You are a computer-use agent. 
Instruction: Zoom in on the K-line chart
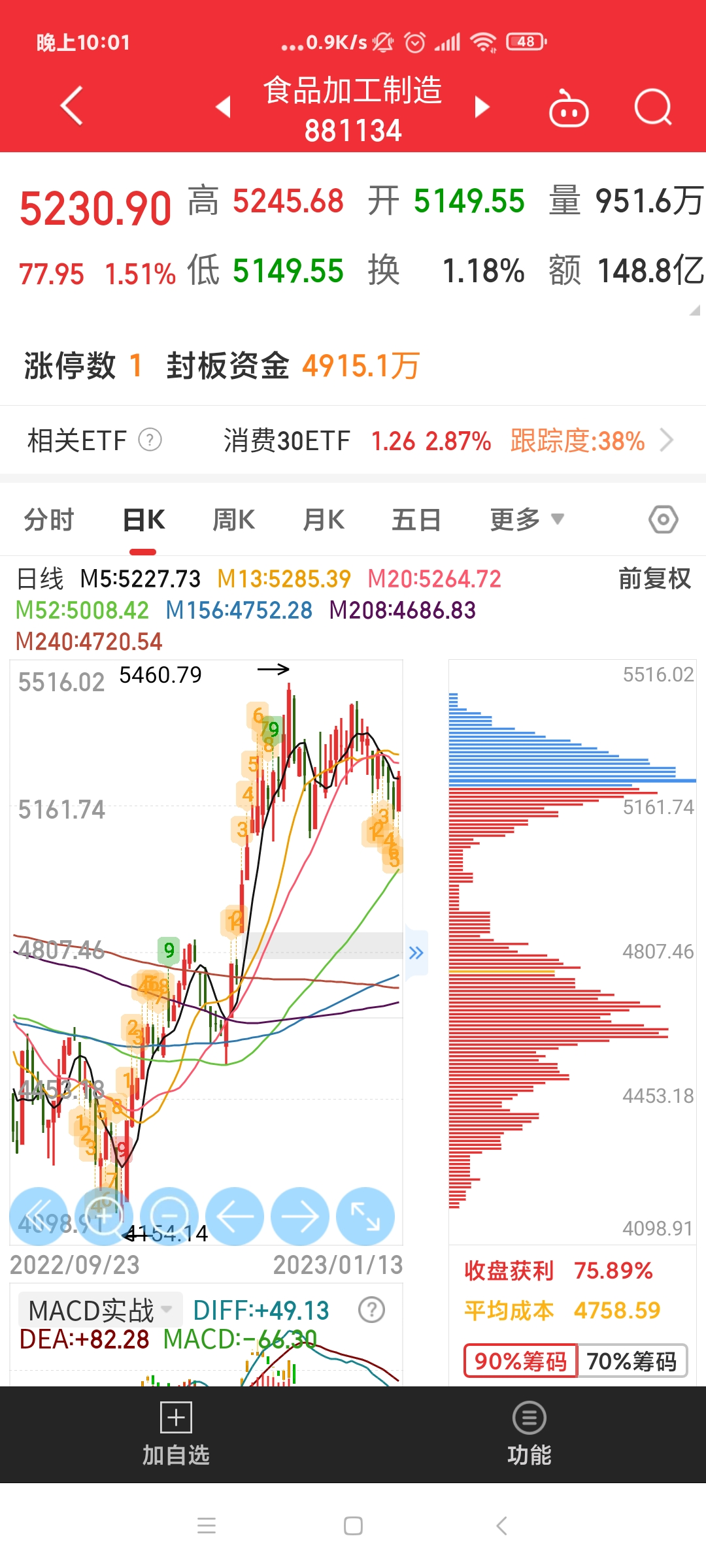tap(104, 1216)
